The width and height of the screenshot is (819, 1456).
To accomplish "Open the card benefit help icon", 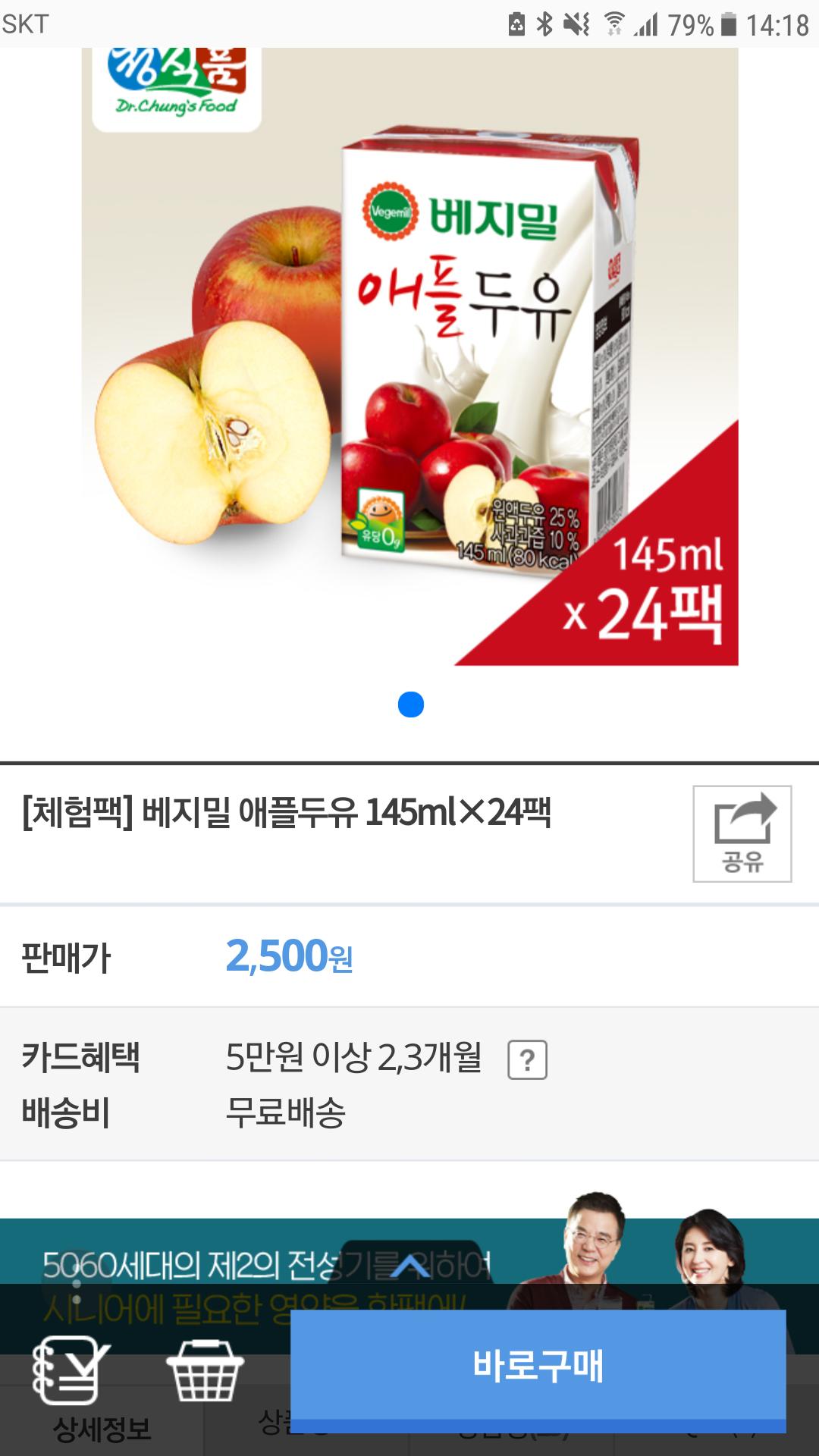I will coord(527,1059).
